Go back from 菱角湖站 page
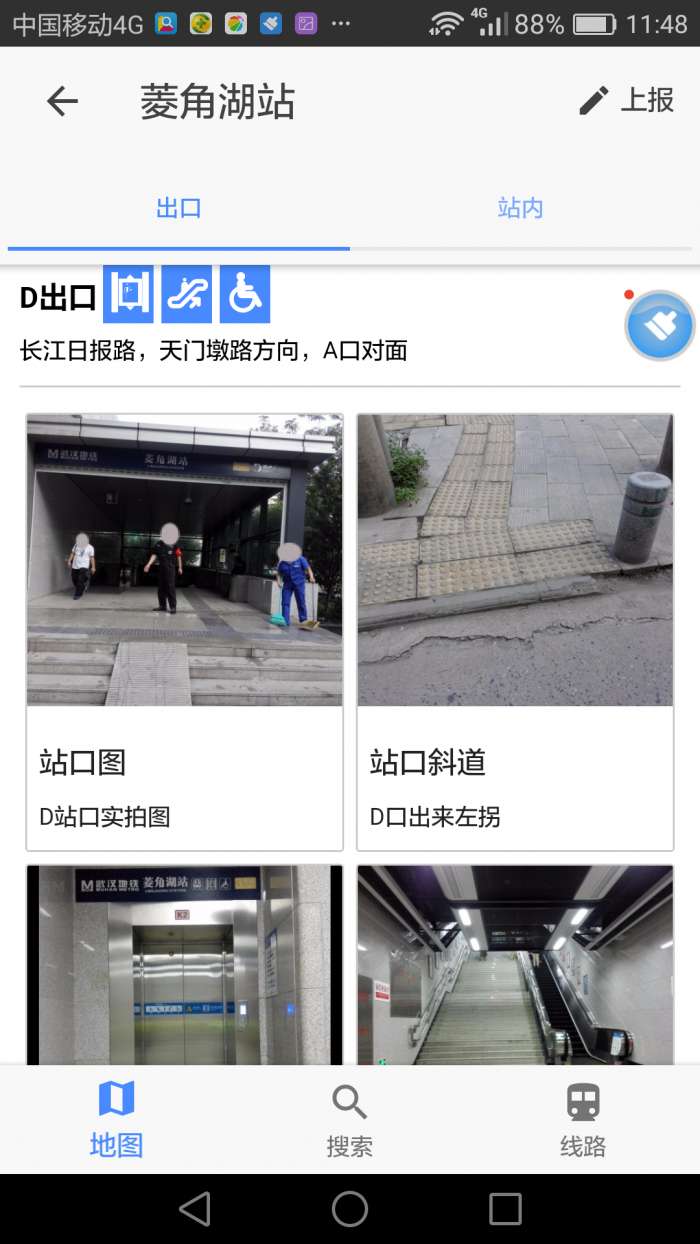The image size is (700, 1244). tap(62, 101)
